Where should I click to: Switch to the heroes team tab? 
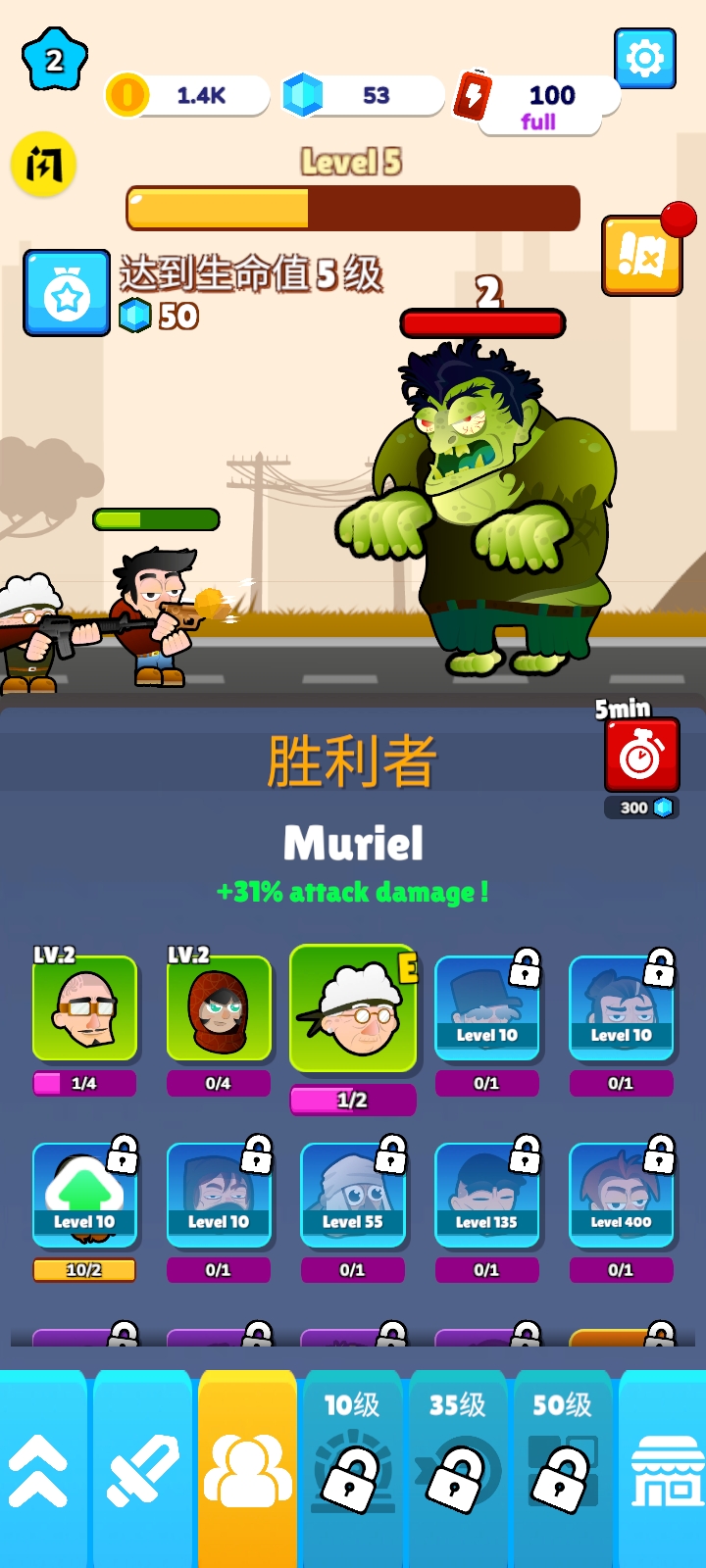[x=247, y=1470]
